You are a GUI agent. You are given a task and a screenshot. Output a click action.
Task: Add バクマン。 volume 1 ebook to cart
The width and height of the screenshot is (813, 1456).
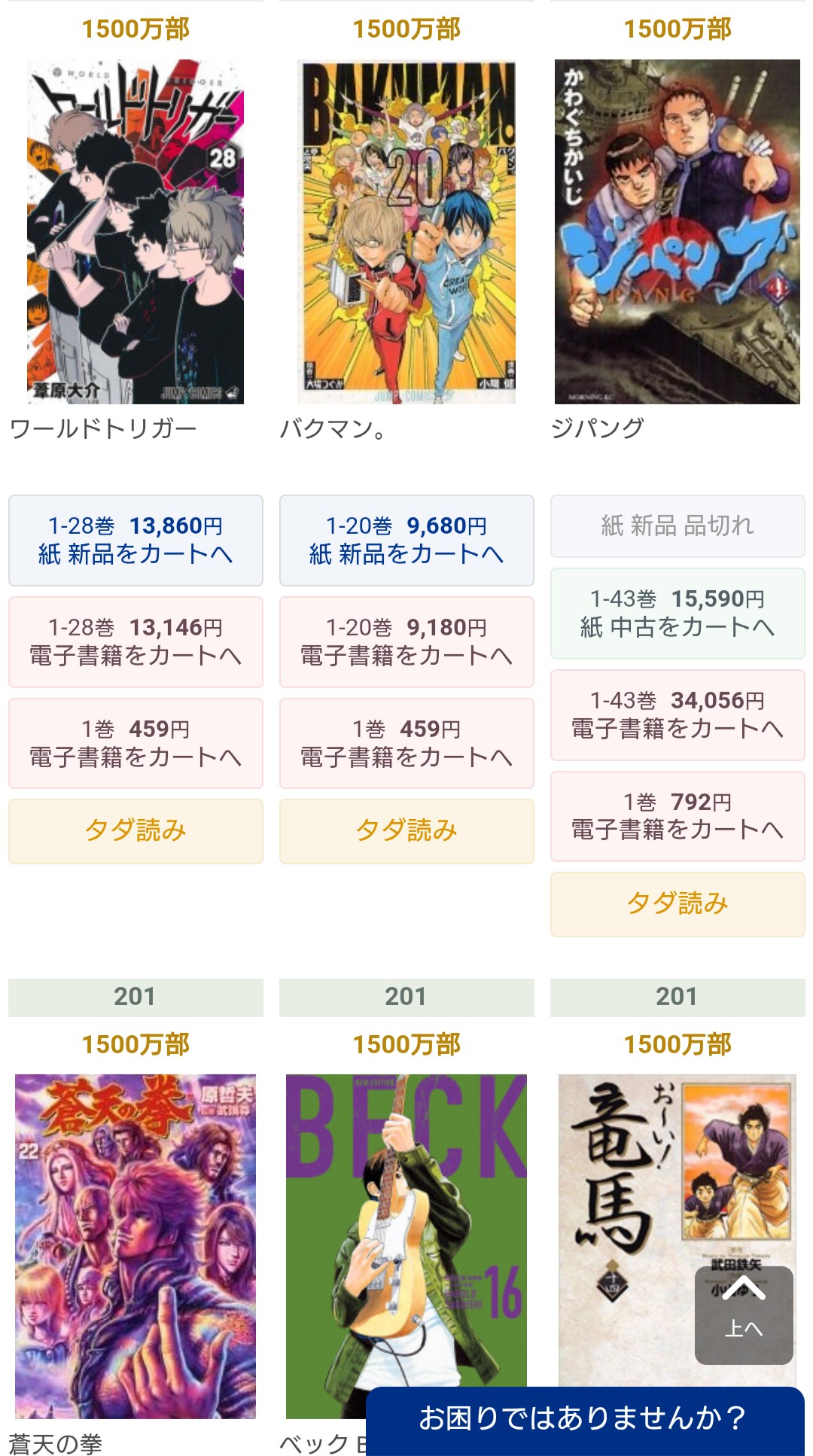pyautogui.click(x=406, y=743)
